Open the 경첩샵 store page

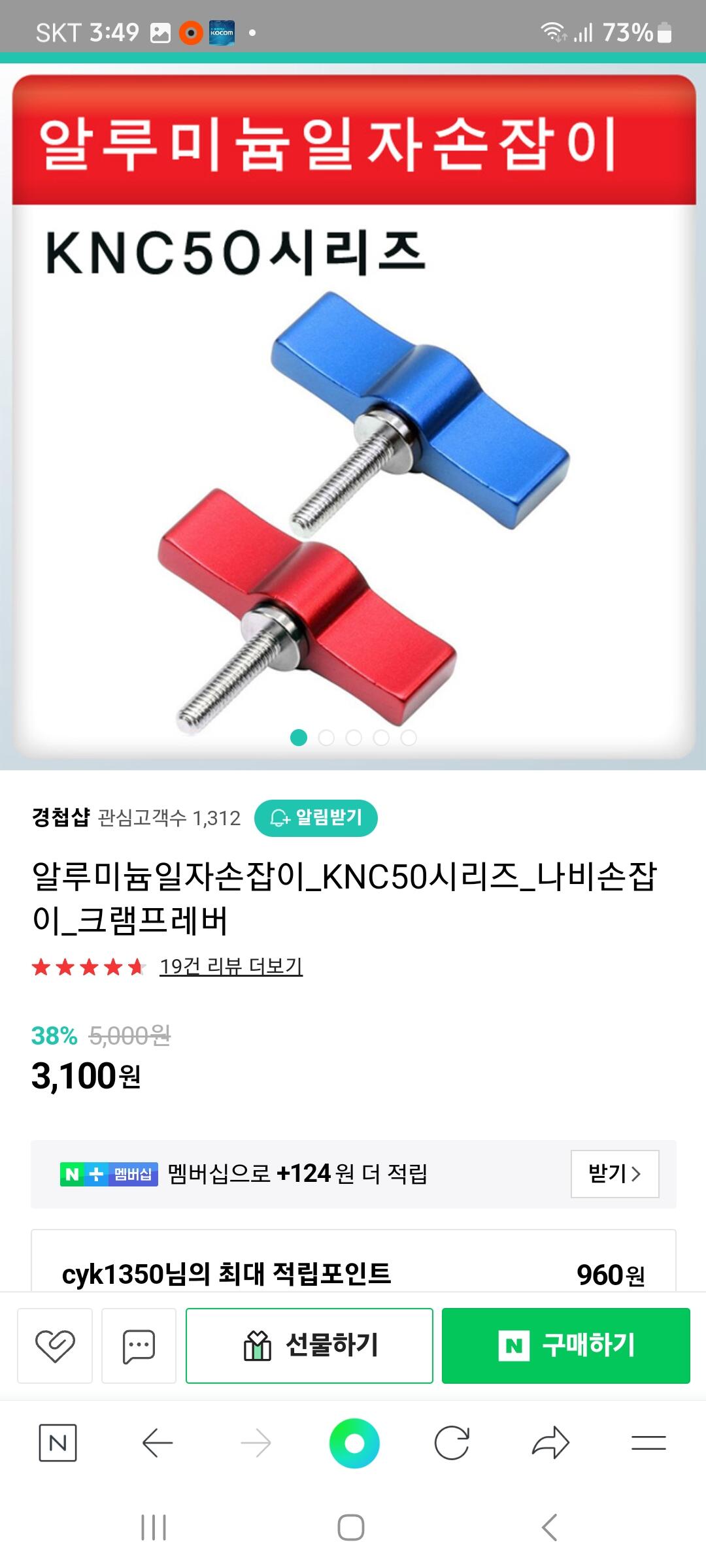tap(61, 817)
